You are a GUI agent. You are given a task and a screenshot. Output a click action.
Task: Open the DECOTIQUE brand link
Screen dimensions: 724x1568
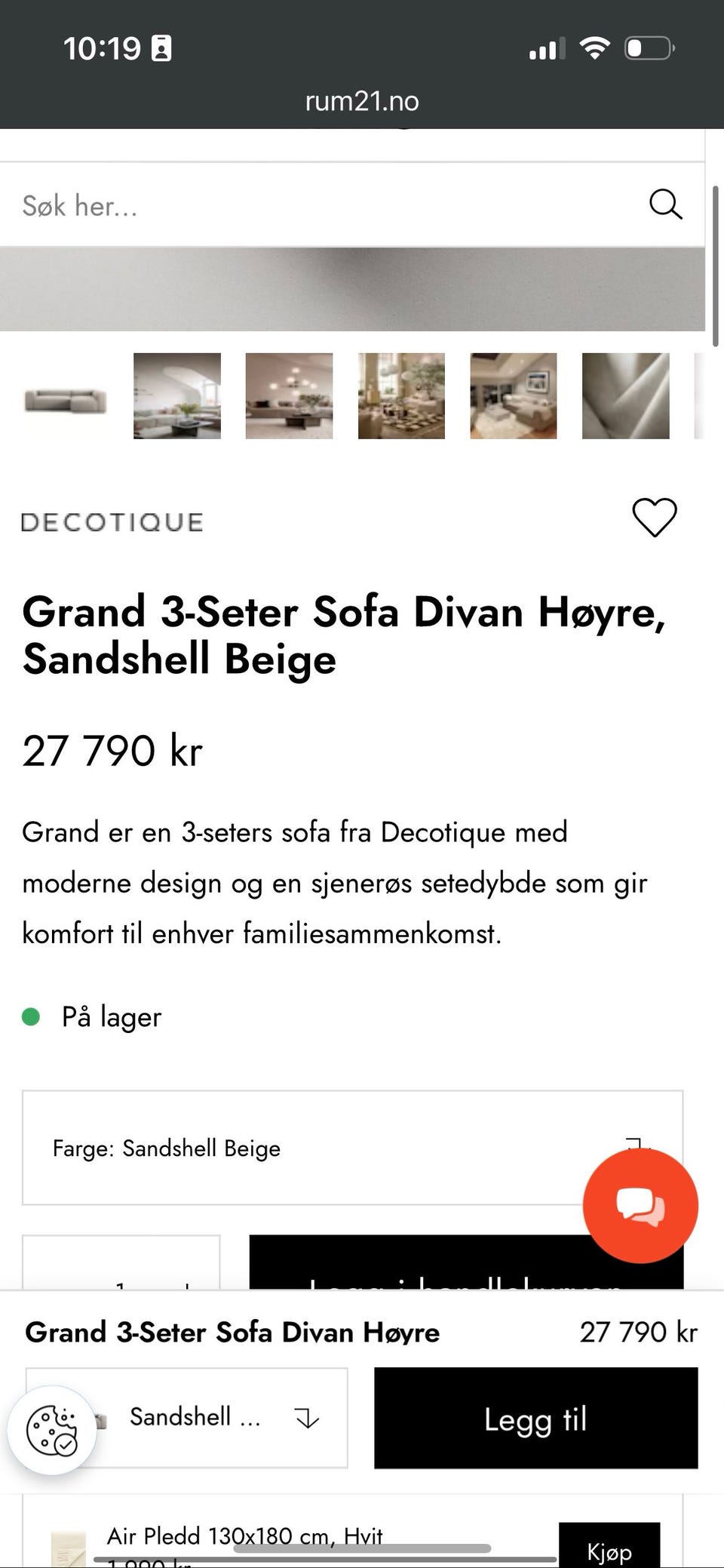click(x=112, y=521)
